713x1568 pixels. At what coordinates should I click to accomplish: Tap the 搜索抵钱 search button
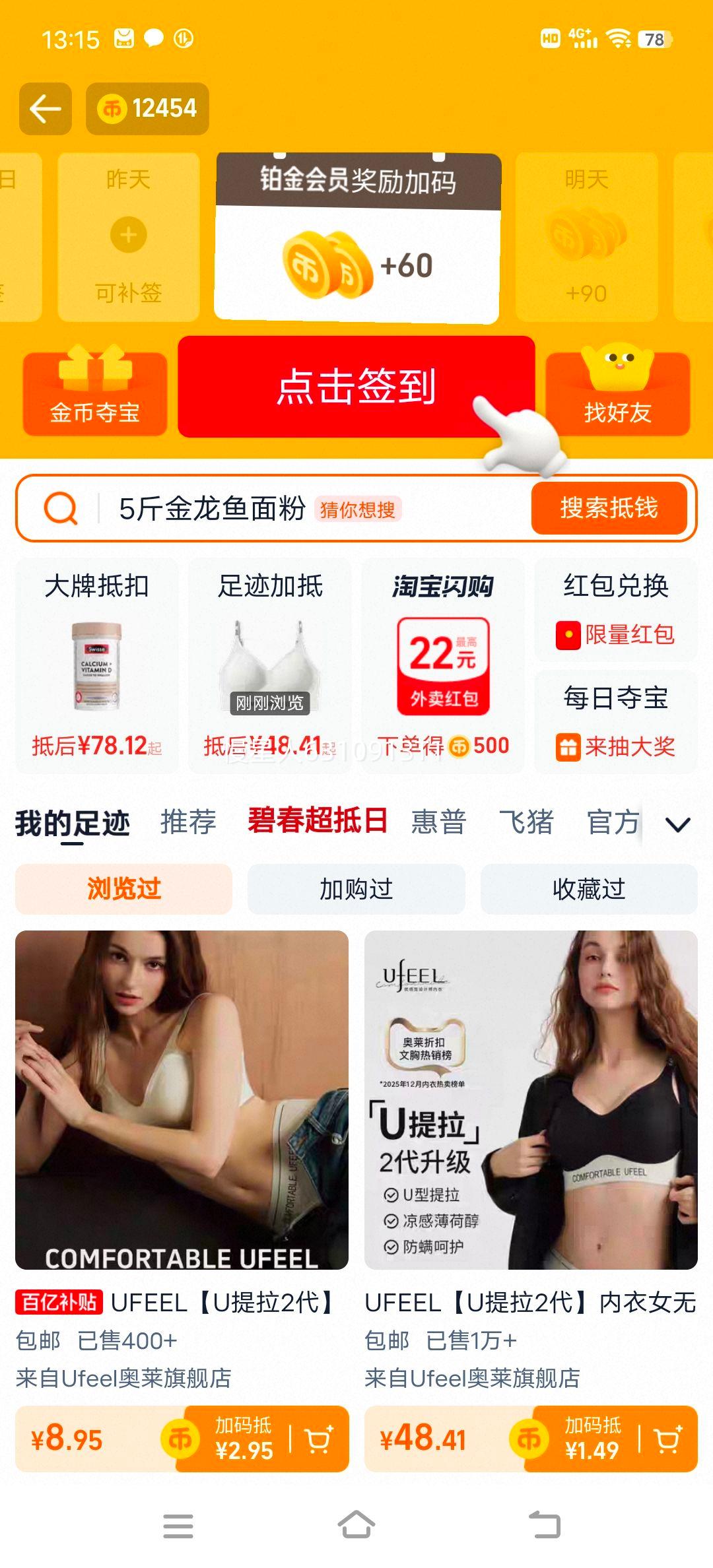pyautogui.click(x=609, y=508)
